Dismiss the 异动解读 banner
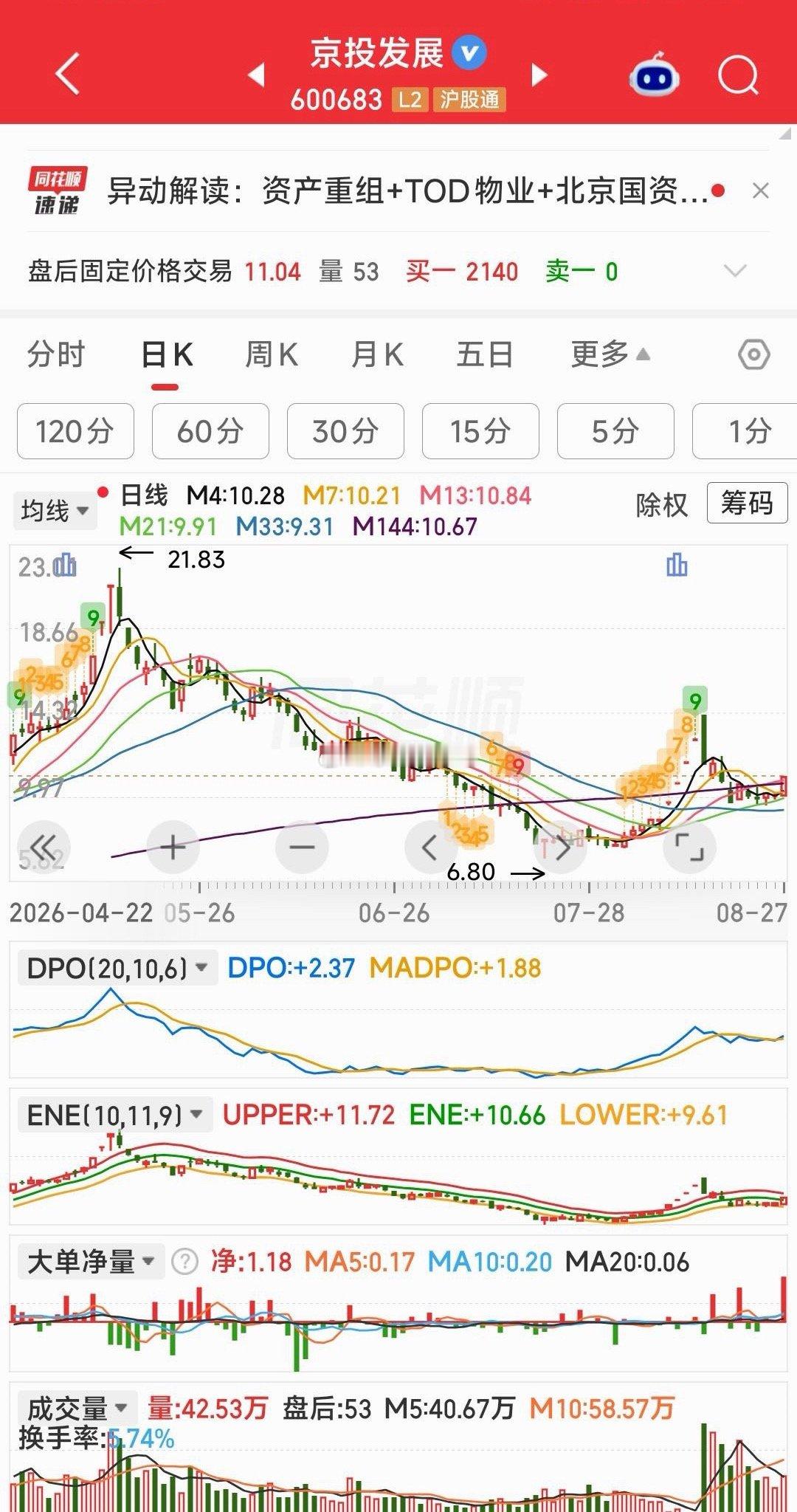This screenshot has height=1512, width=797. pyautogui.click(x=761, y=191)
